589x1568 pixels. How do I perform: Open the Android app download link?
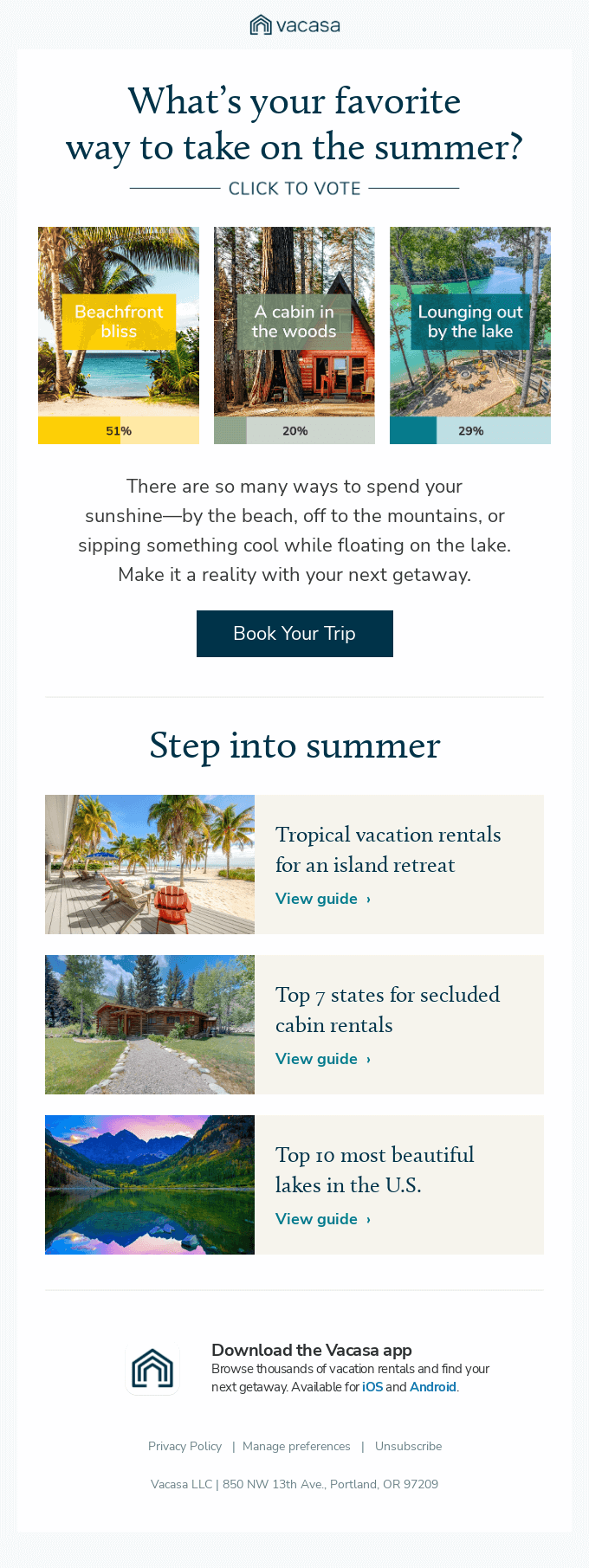[x=432, y=1387]
